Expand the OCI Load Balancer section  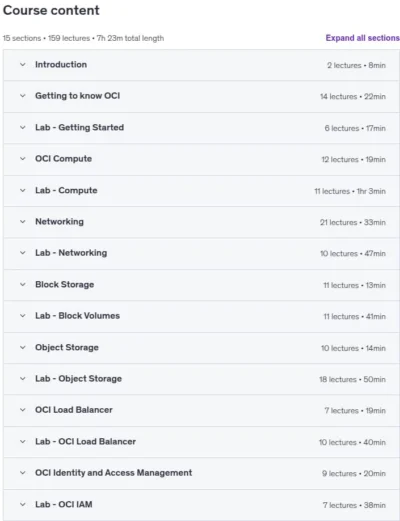point(201,410)
